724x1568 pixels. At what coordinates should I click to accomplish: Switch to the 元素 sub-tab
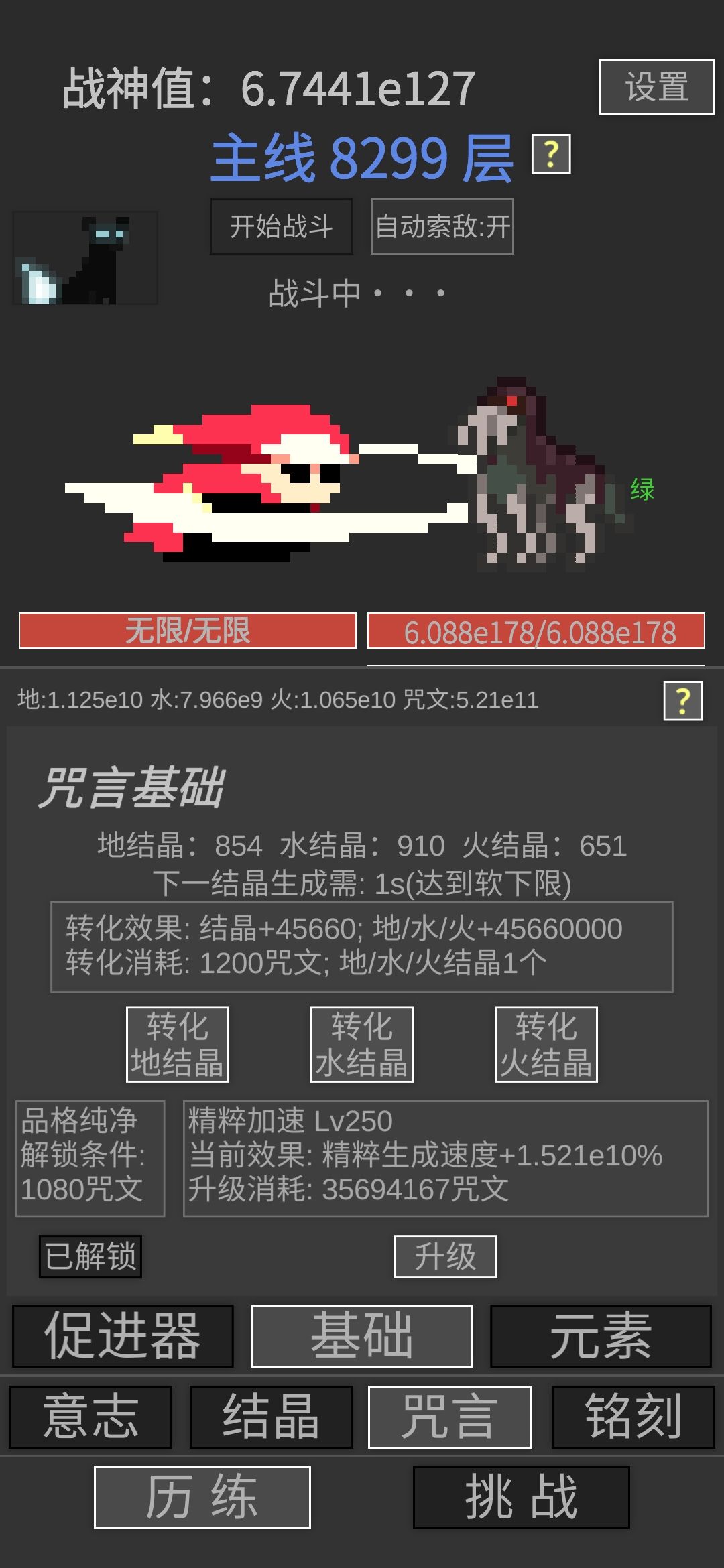[601, 1336]
